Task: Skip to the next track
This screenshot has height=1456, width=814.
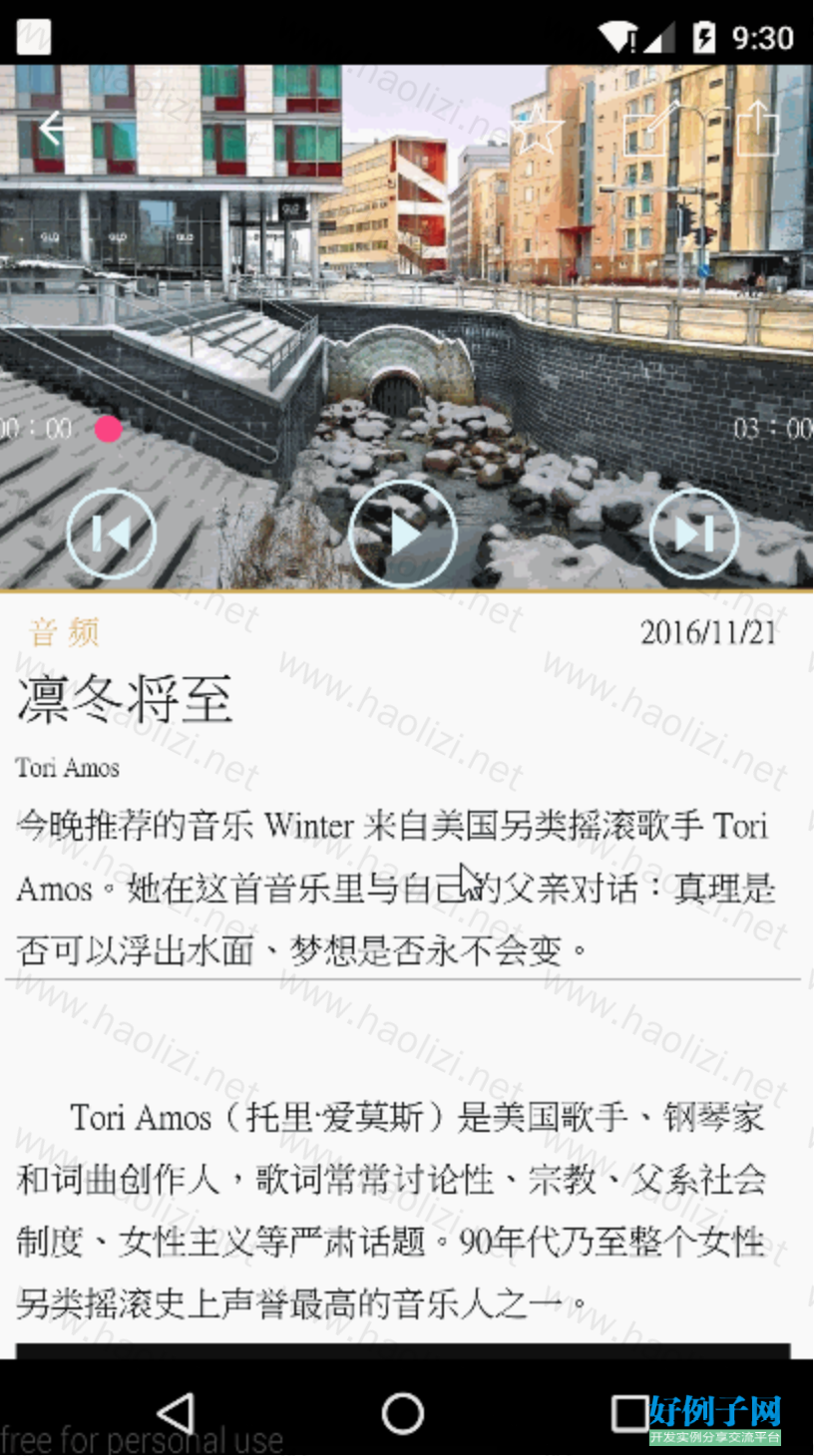Action: pyautogui.click(x=693, y=535)
